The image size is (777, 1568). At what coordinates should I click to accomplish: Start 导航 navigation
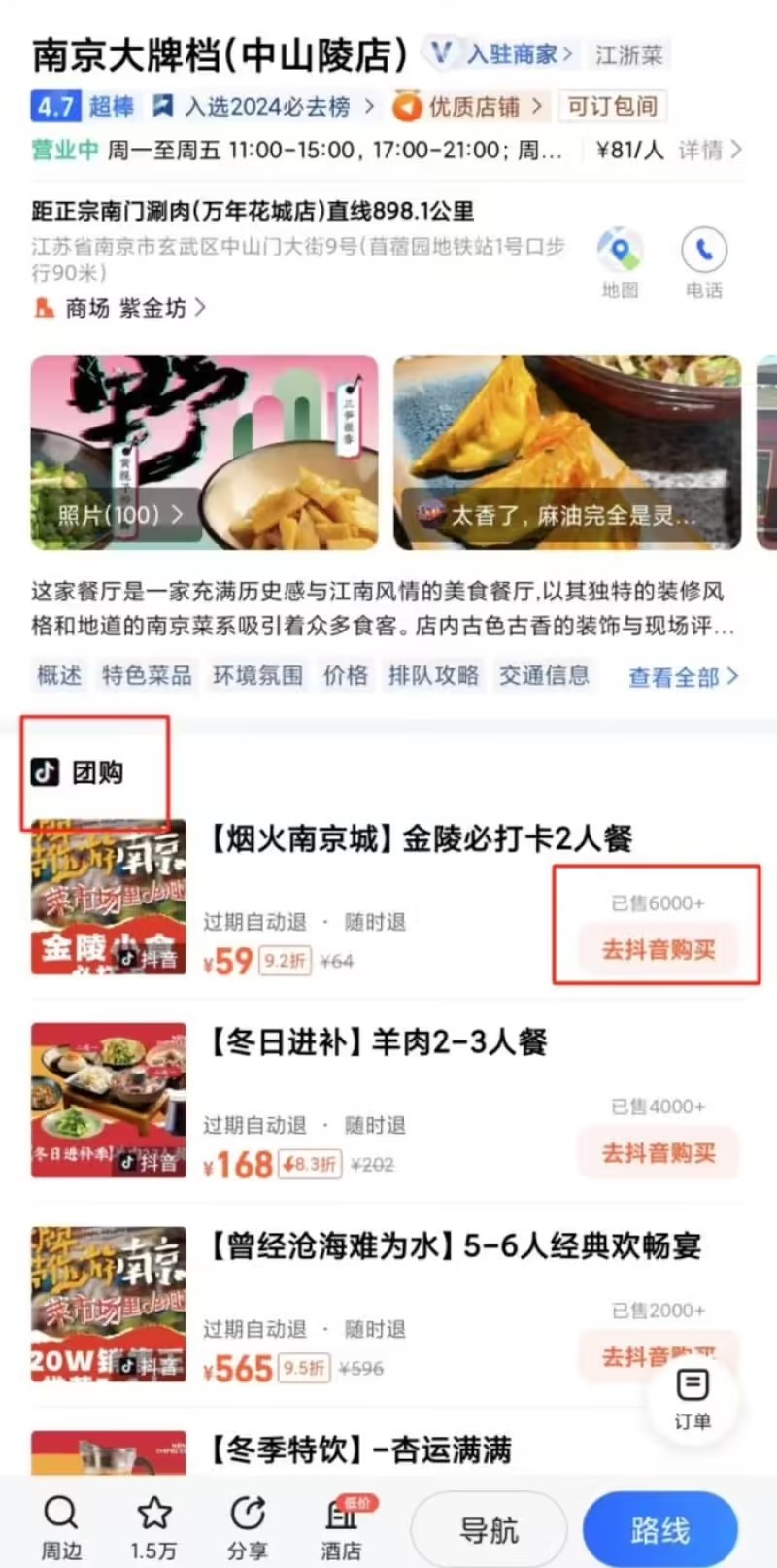[489, 1531]
